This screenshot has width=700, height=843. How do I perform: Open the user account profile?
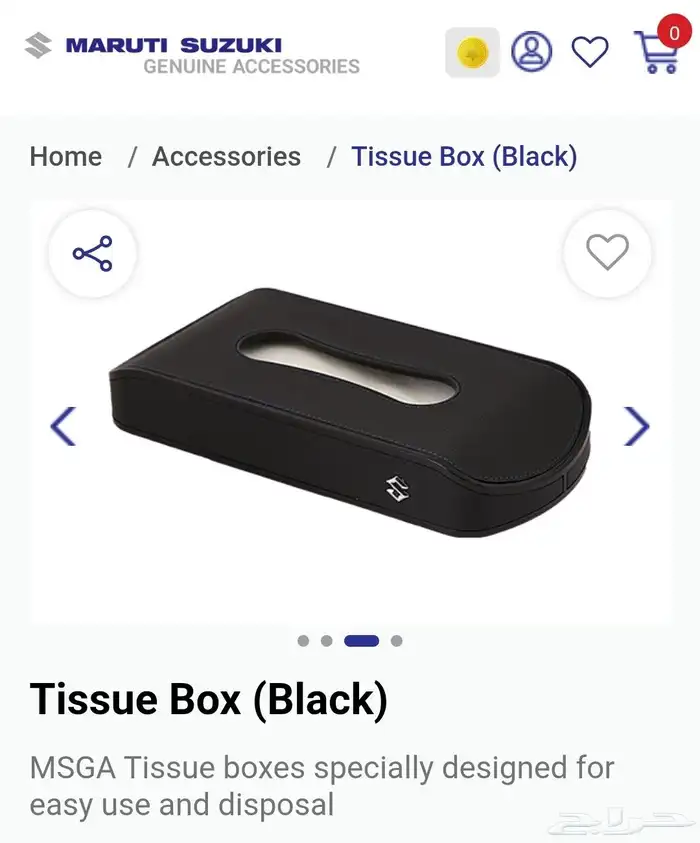(x=531, y=51)
